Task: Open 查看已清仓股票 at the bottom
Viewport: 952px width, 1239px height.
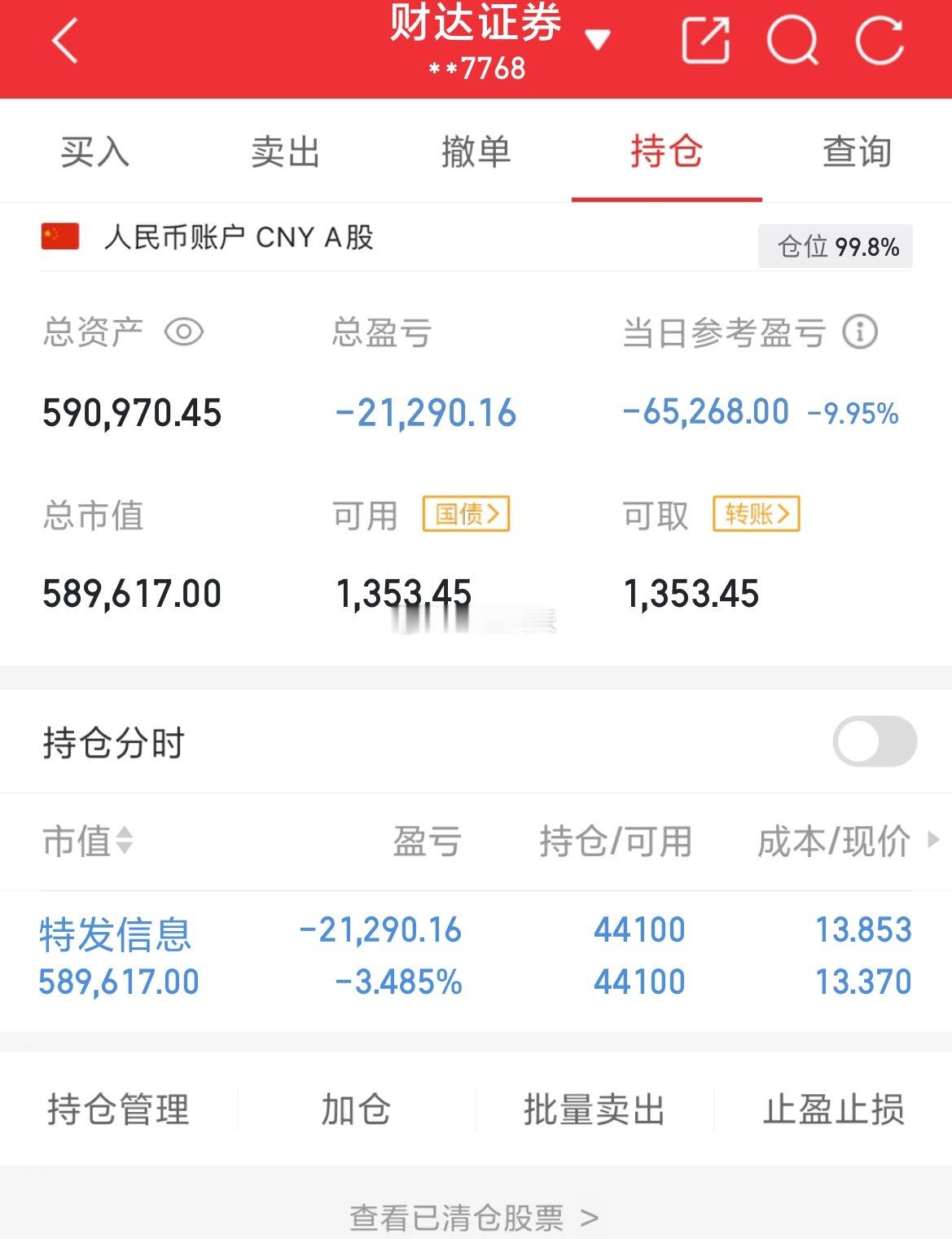Action: (x=476, y=1217)
